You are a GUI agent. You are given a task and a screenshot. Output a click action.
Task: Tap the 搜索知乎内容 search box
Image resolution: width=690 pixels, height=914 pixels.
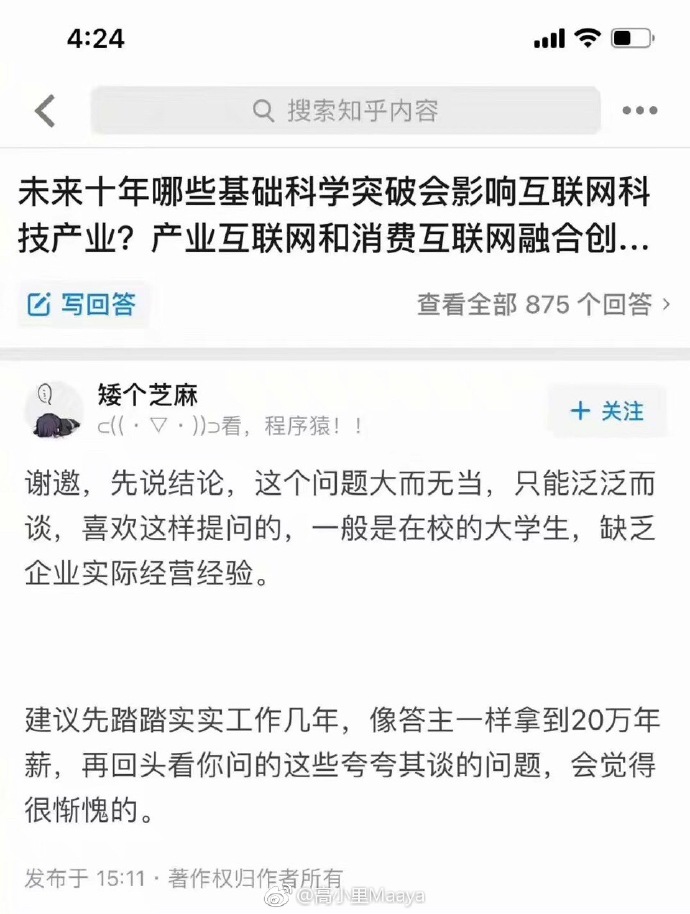[x=345, y=111]
